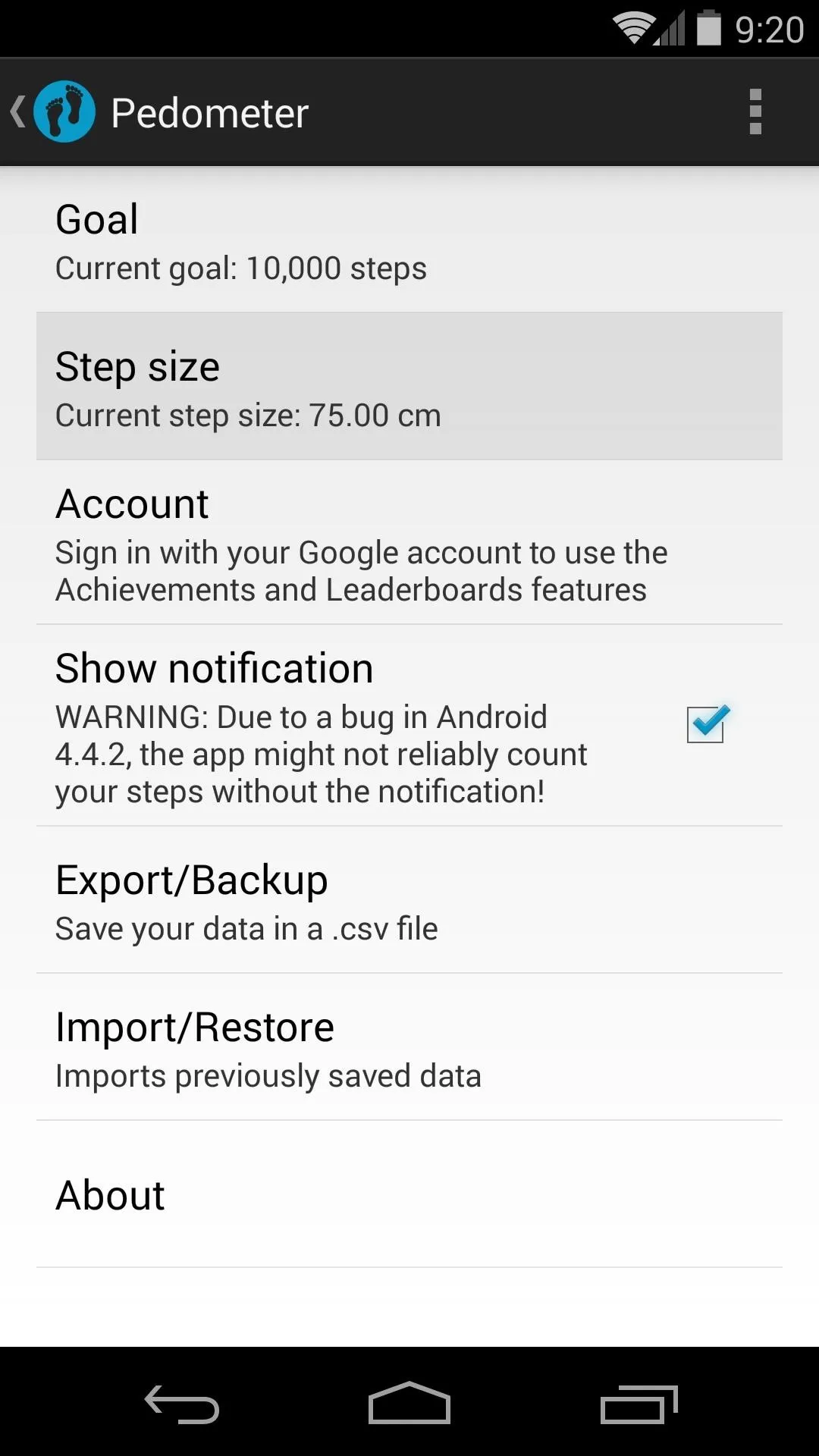819x1456 pixels.
Task: Tap the system back button
Action: click(x=182, y=1404)
